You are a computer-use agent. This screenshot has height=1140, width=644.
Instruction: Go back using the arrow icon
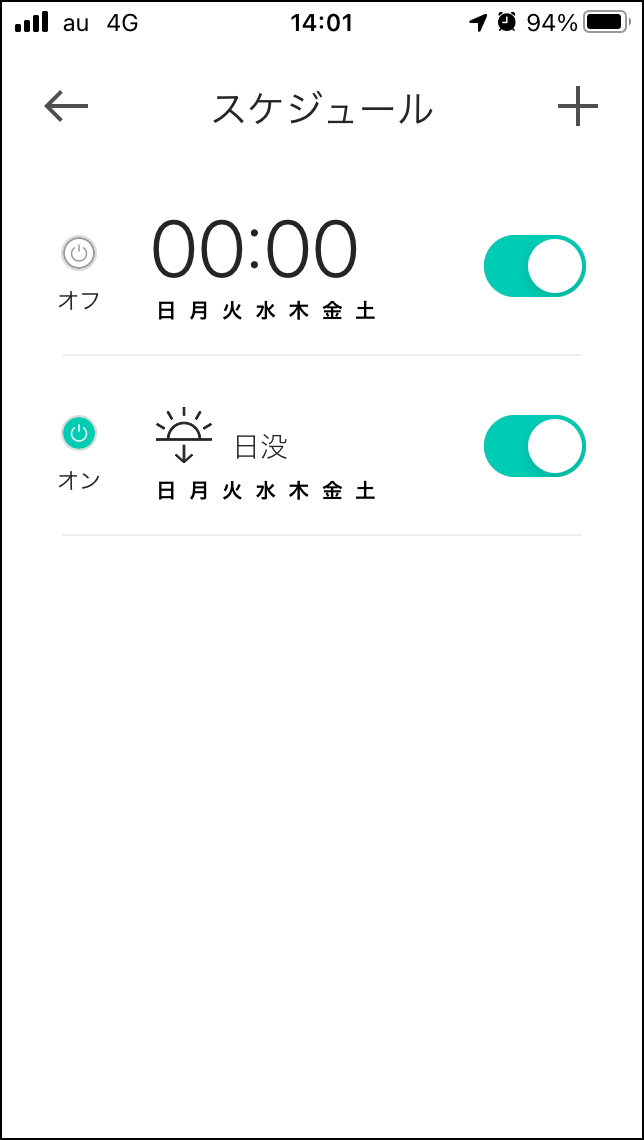66,106
